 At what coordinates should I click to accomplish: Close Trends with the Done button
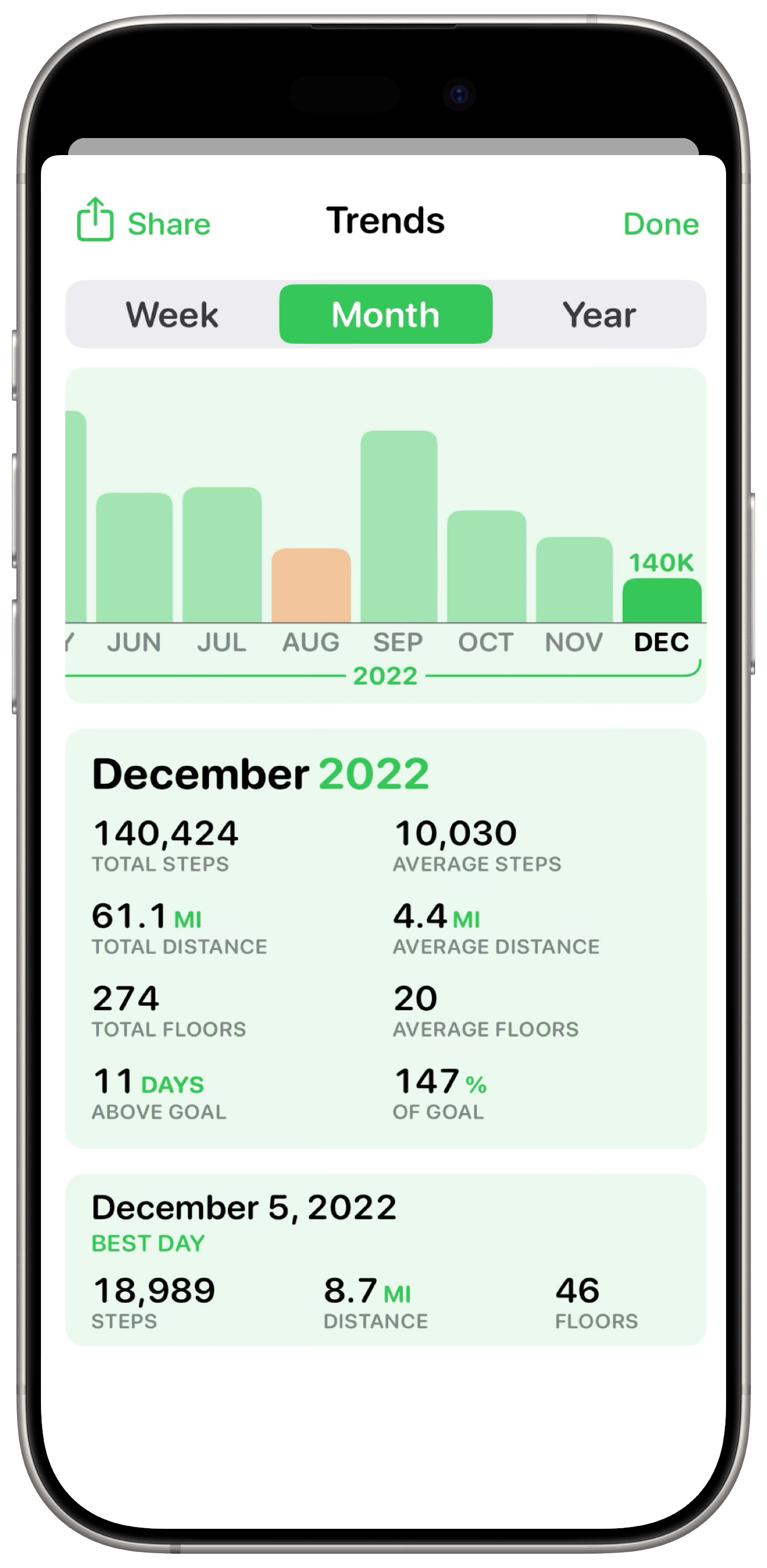(x=660, y=224)
